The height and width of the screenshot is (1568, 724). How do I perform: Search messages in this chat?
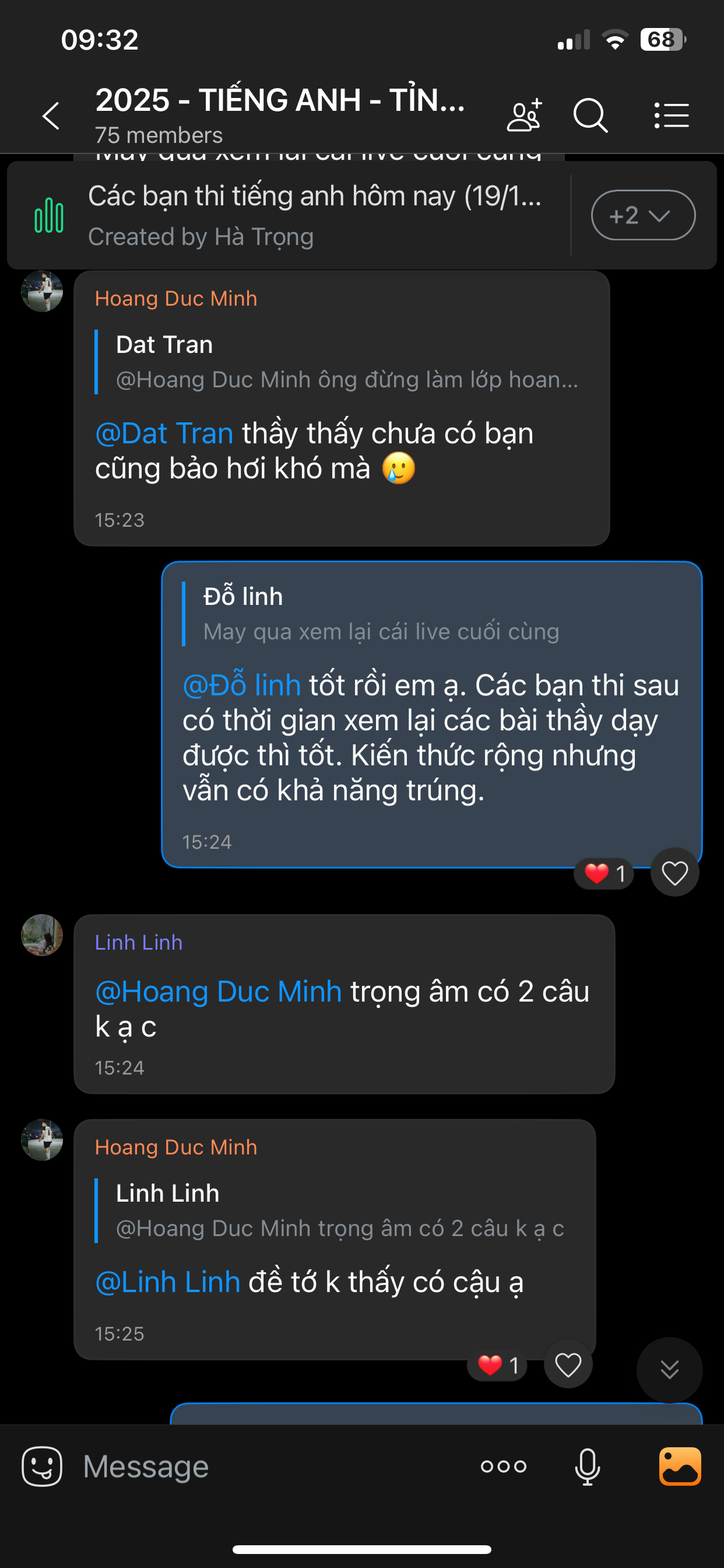pyautogui.click(x=590, y=115)
